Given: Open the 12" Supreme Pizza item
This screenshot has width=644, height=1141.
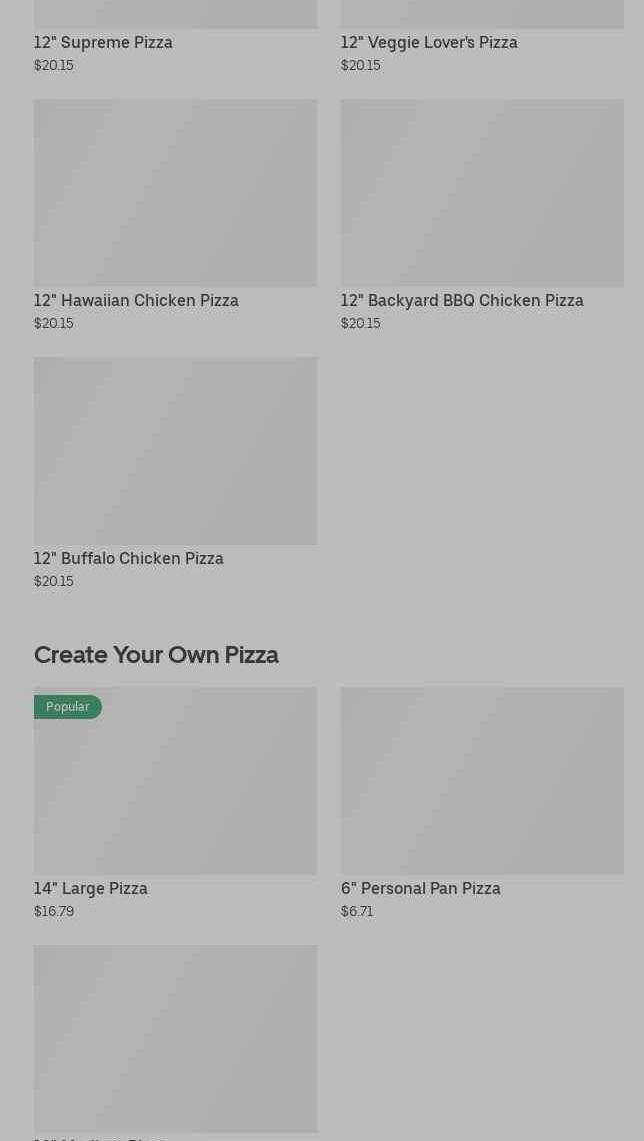Looking at the screenshot, I should 103,42.
